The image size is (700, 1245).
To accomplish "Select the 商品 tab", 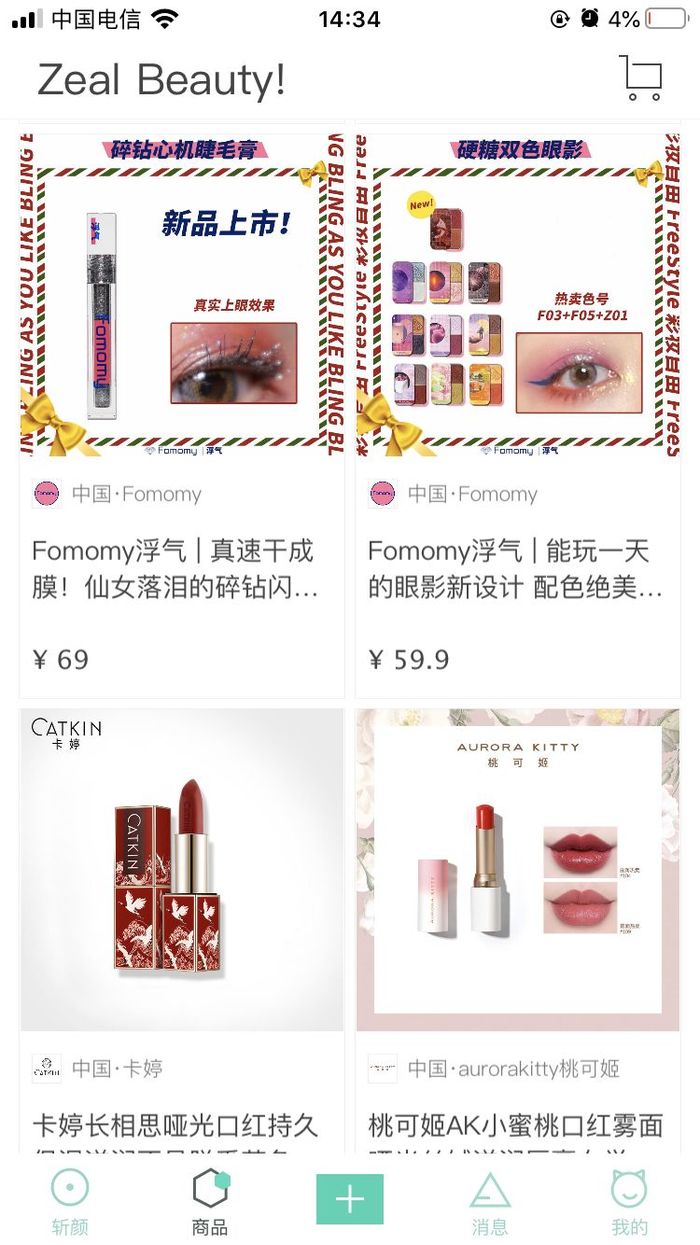I will tap(210, 1202).
